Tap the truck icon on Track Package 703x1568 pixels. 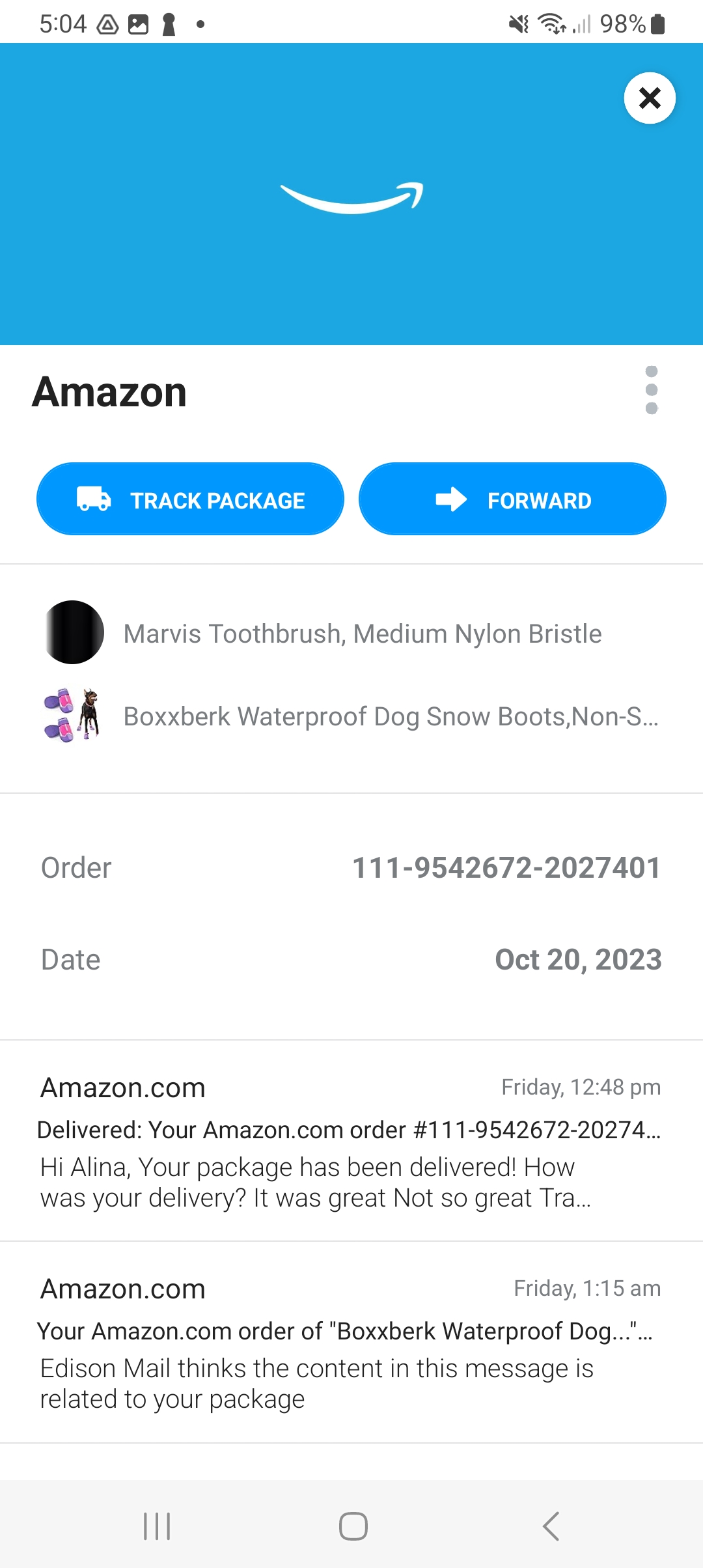coord(93,499)
